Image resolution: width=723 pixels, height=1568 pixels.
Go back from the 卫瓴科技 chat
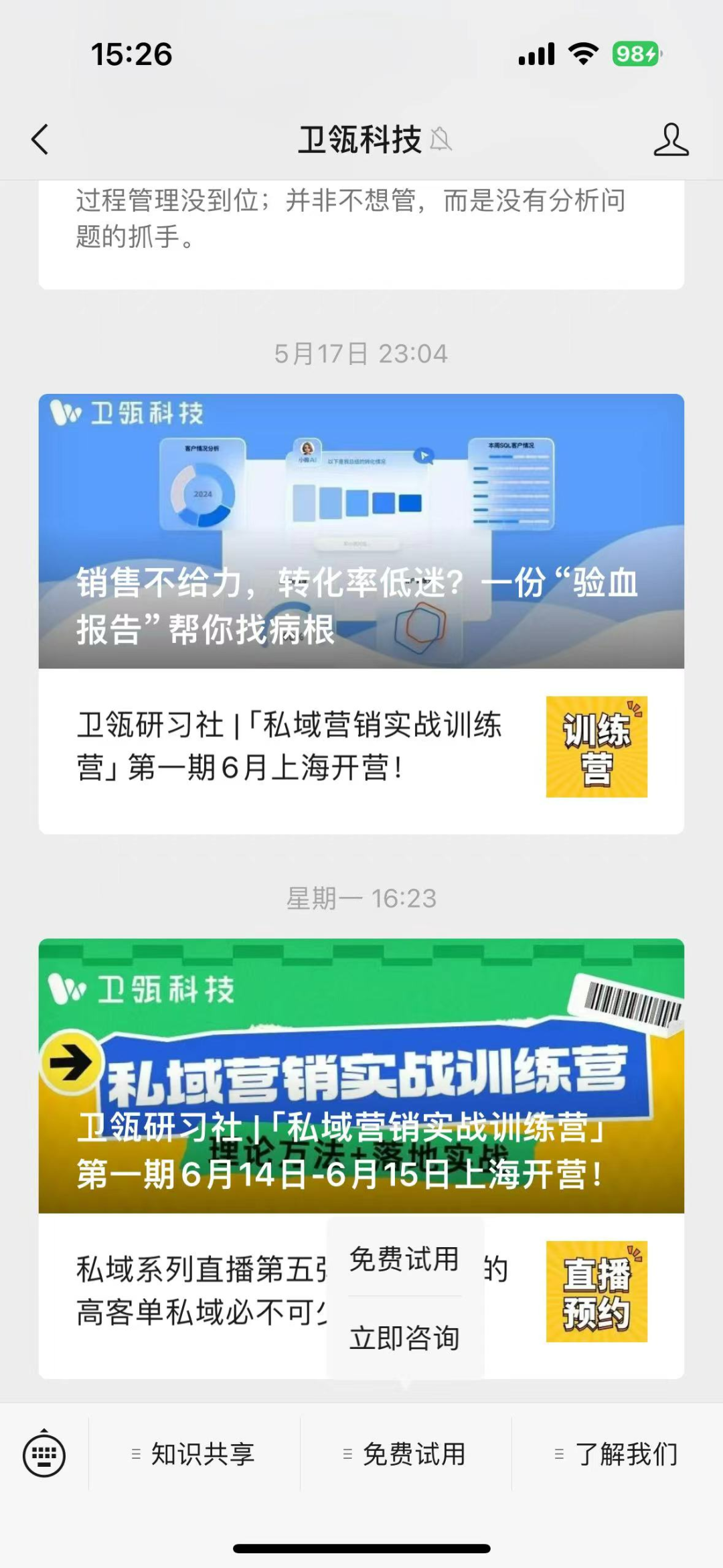40,140
